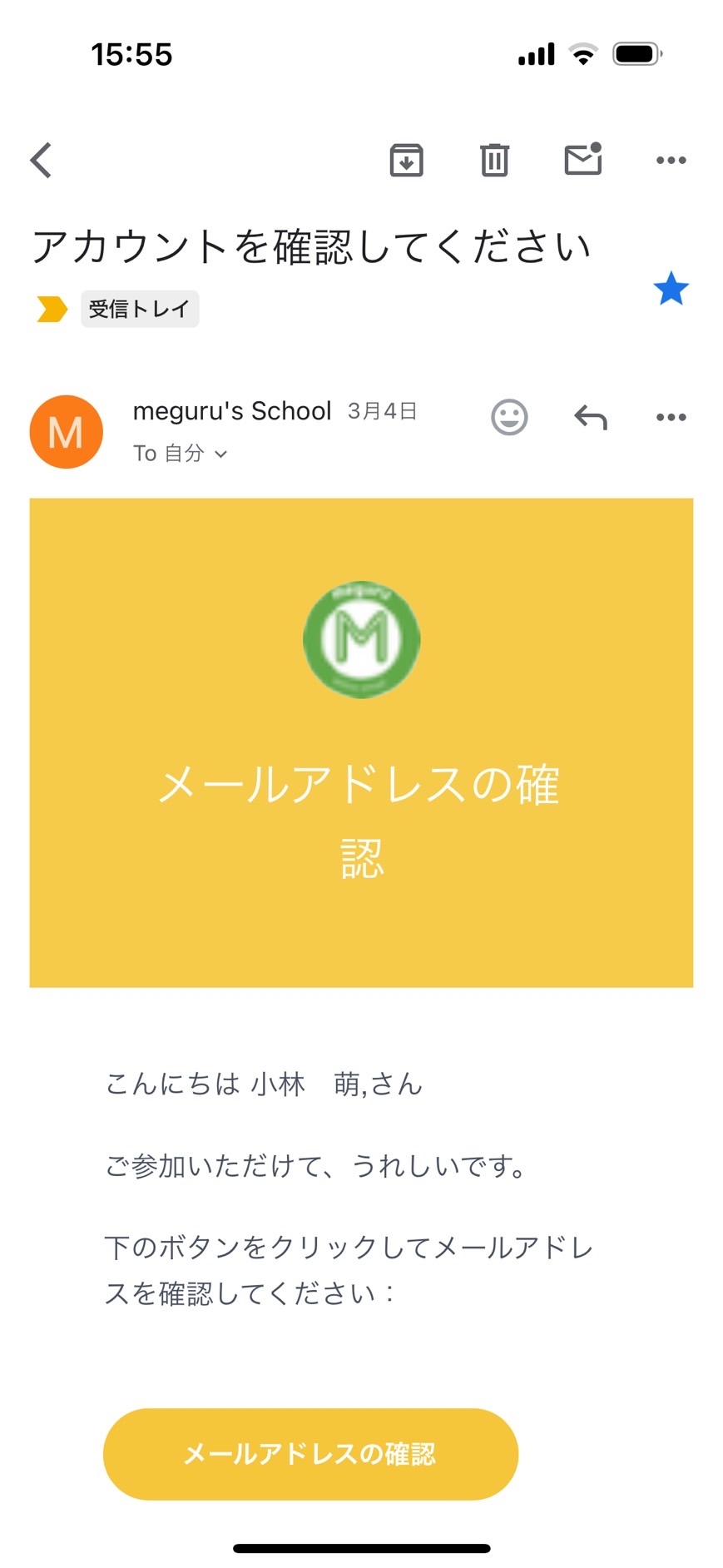723x1568 pixels.
Task: Expand the "To 自分" recipient details
Action: click(x=181, y=454)
